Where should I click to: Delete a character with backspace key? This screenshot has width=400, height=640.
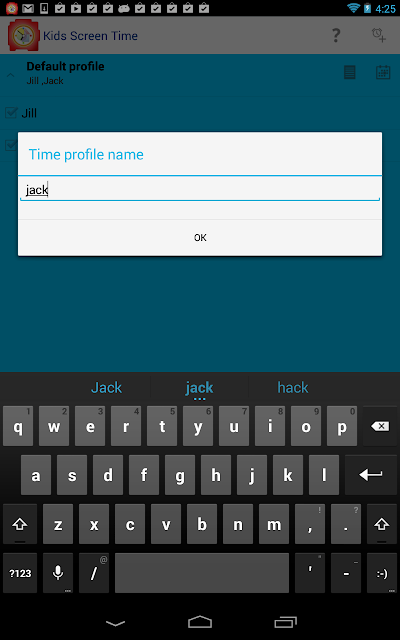tap(380, 426)
